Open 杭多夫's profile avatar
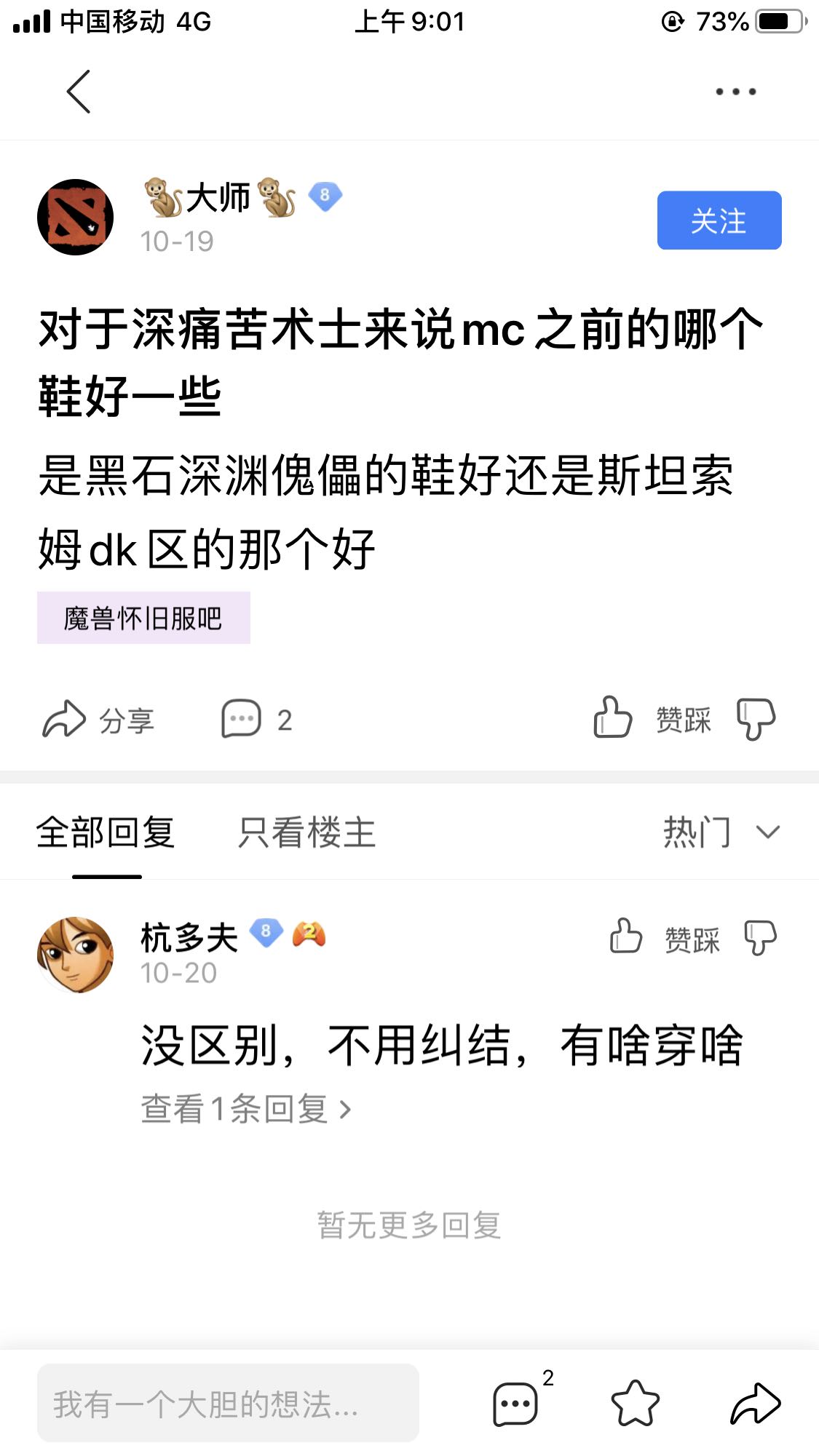Viewport: 819px width, 1456px height. click(x=76, y=955)
